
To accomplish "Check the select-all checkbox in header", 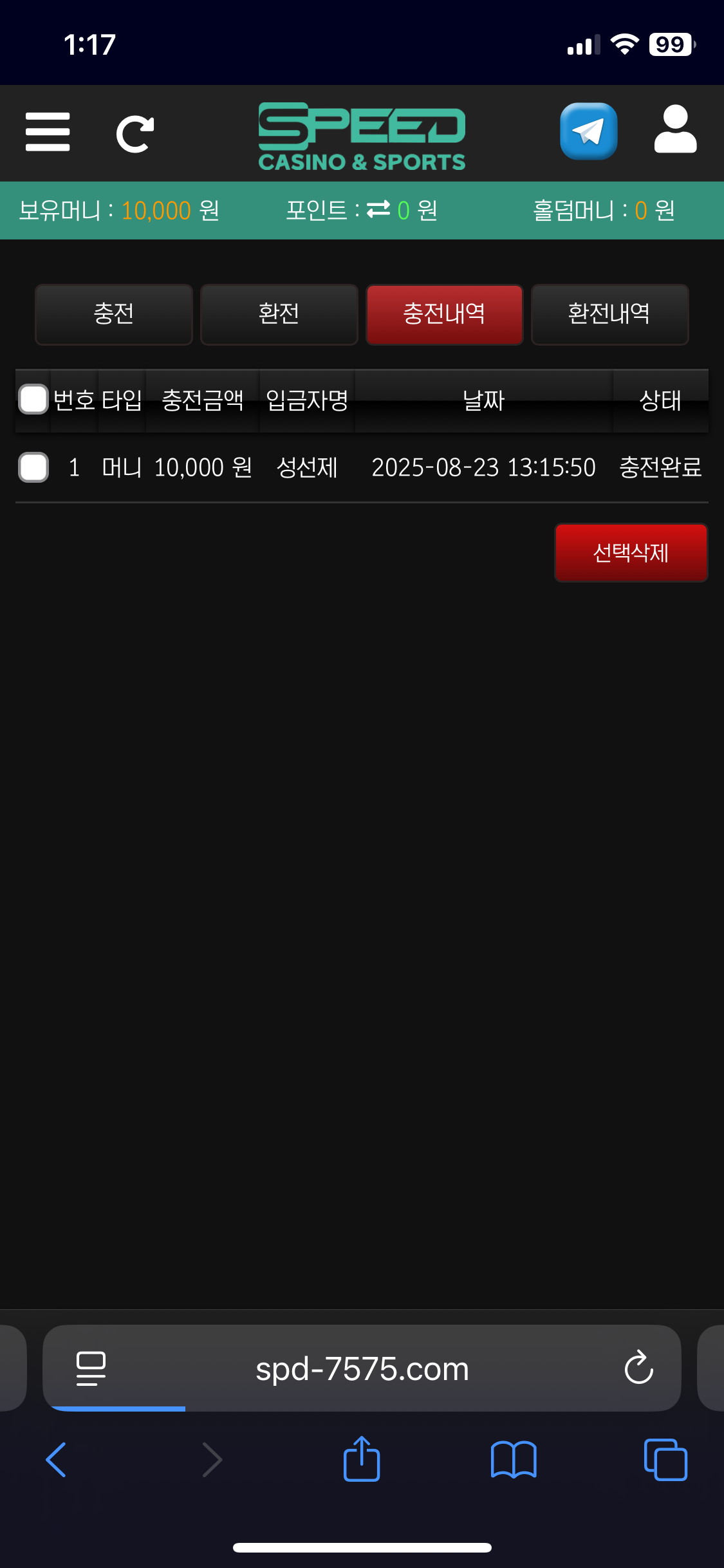I will click(33, 399).
